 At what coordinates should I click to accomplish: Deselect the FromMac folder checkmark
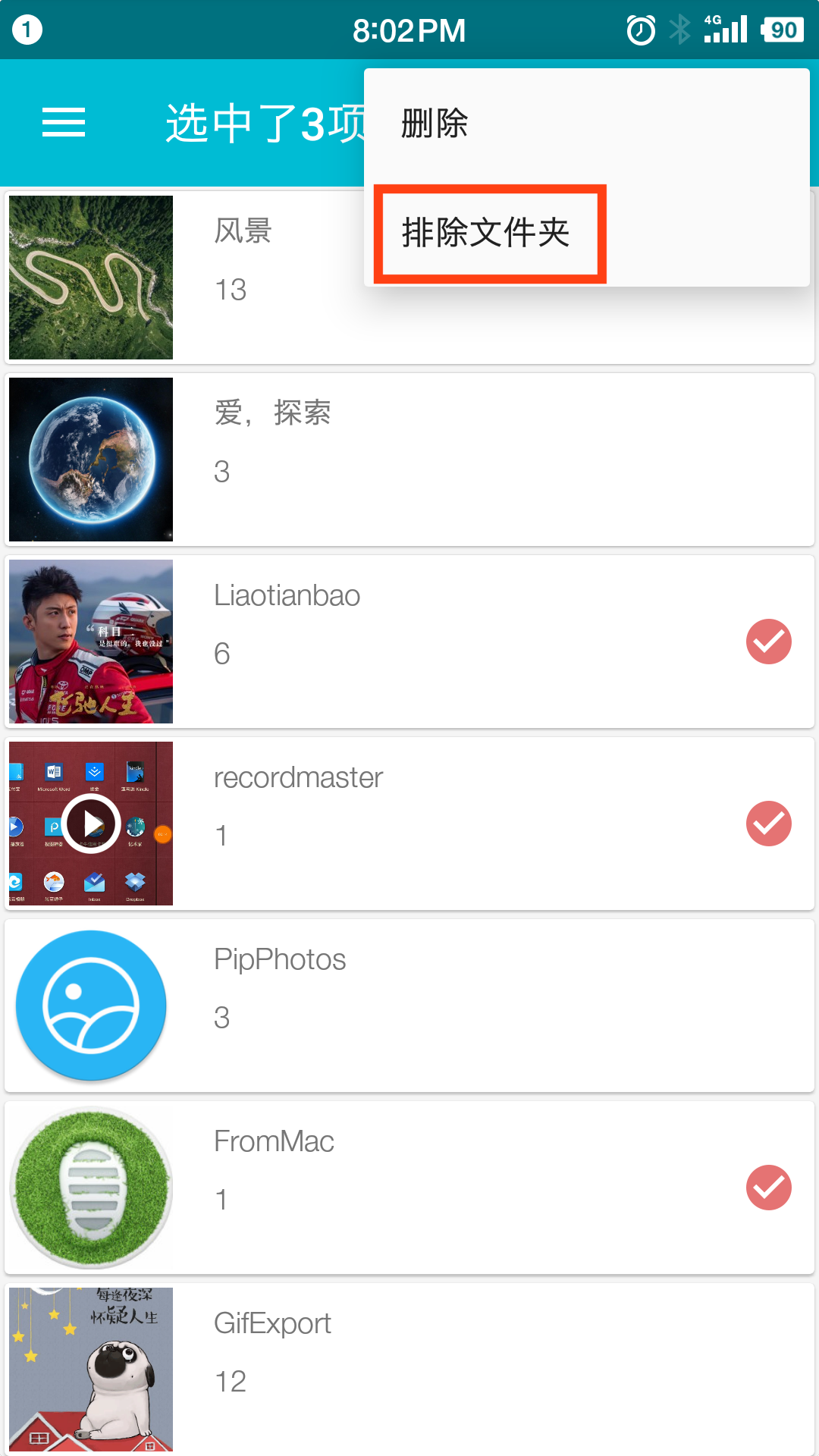(768, 1188)
